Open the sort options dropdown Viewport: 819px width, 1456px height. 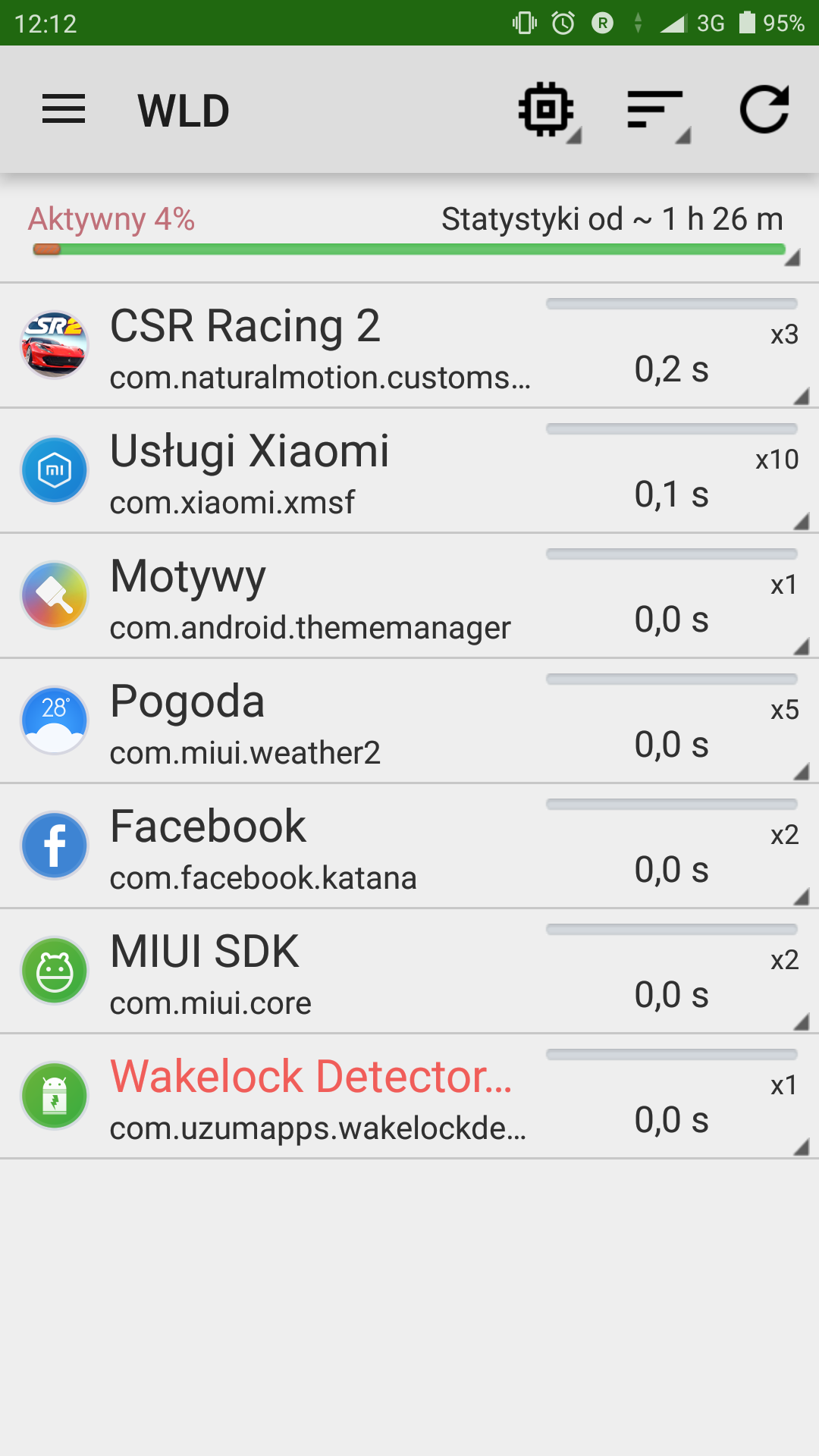click(657, 110)
